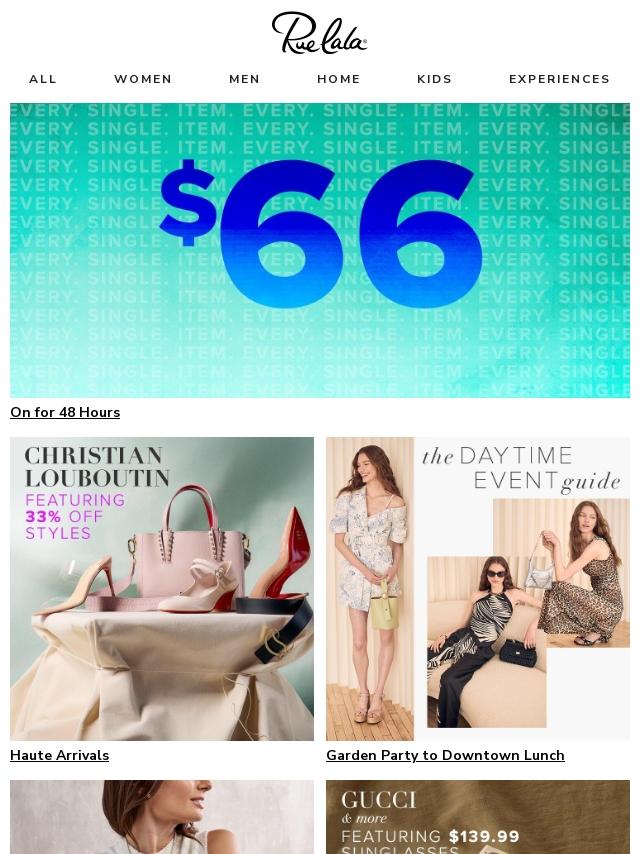Viewport: 640px width, 854px height.
Task: Switch to the WOMEN category
Action: [x=143, y=79]
